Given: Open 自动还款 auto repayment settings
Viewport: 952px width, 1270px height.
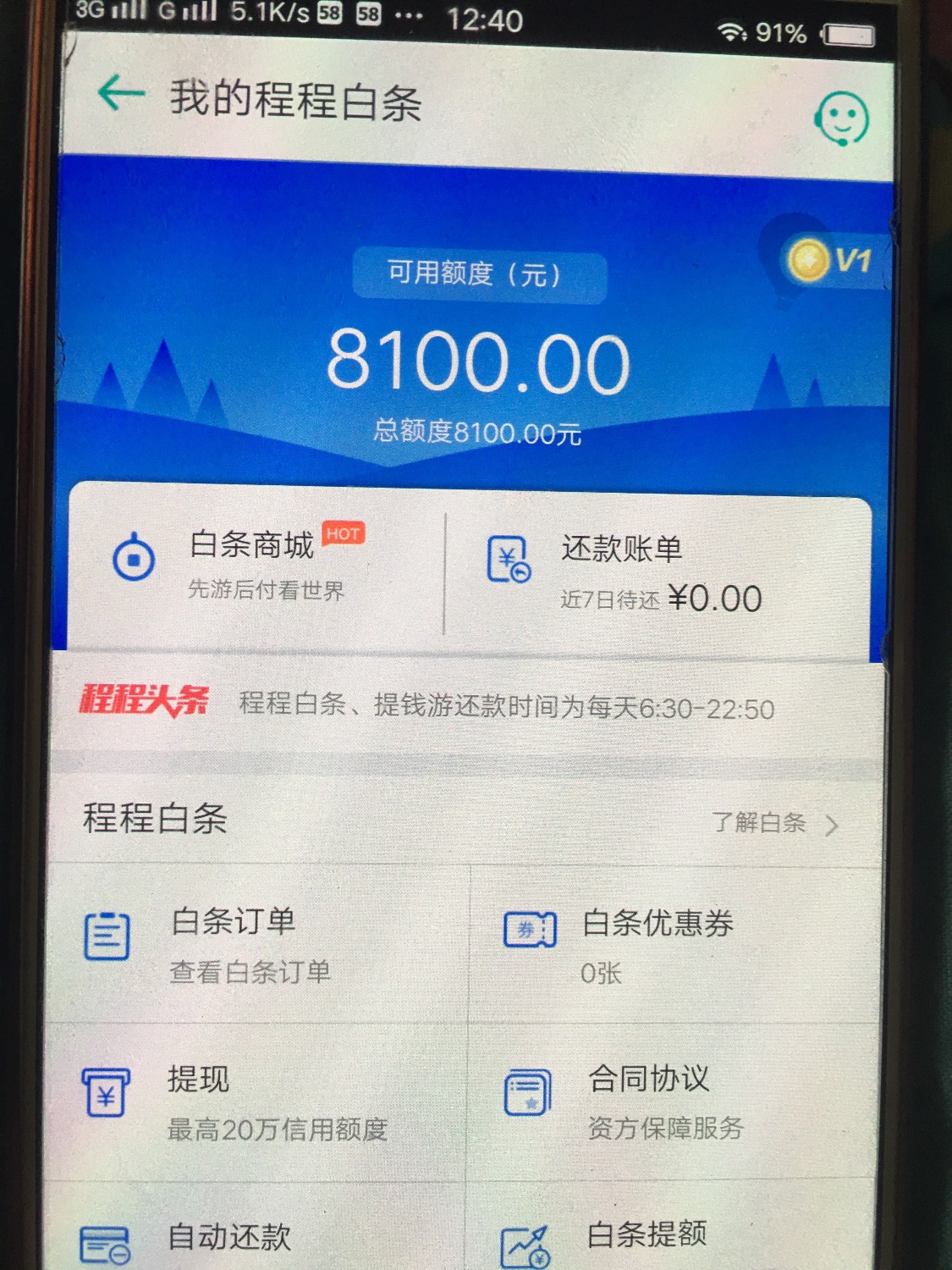Looking at the screenshot, I should [x=228, y=1238].
